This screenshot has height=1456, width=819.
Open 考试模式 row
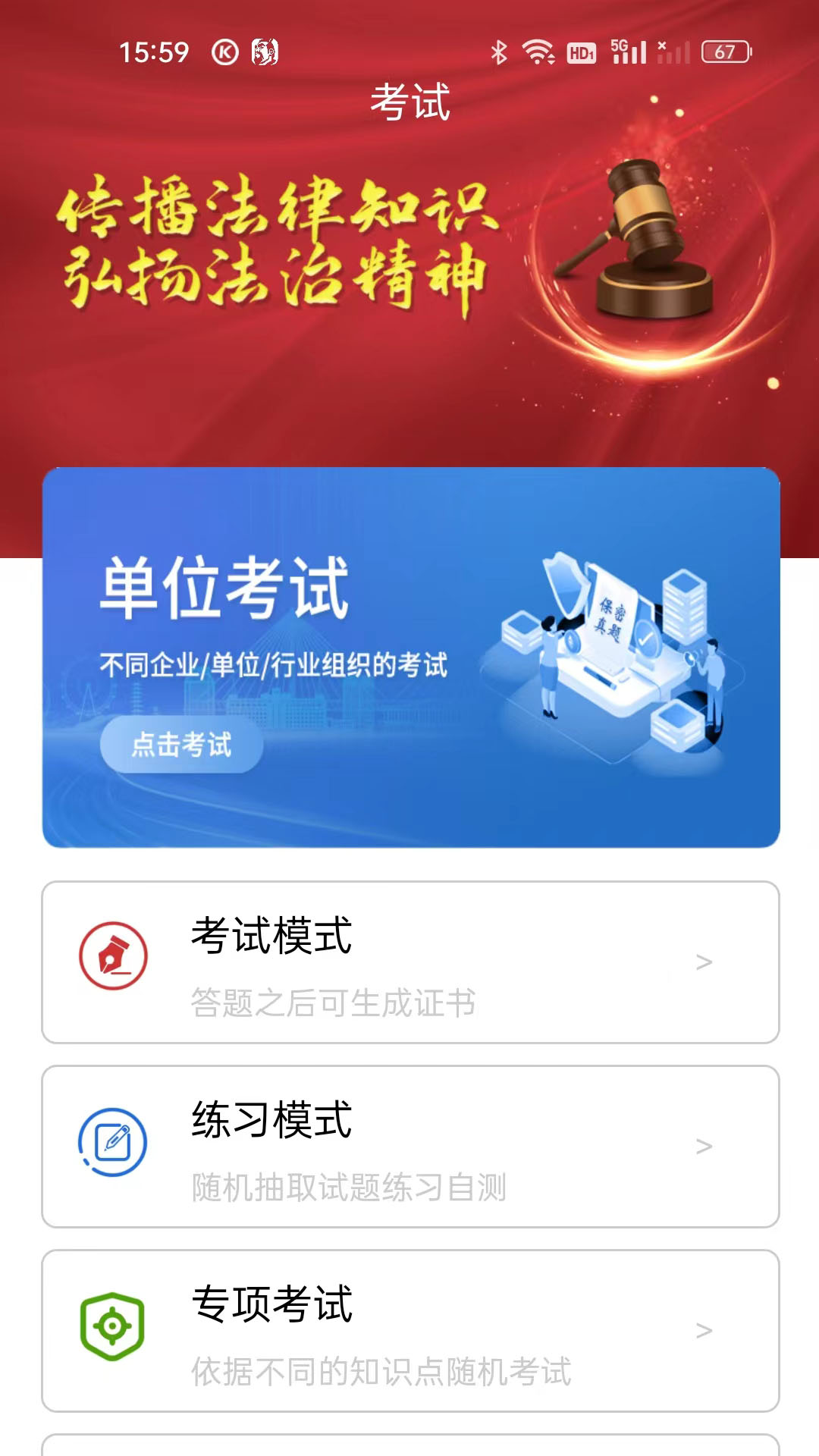tap(411, 962)
